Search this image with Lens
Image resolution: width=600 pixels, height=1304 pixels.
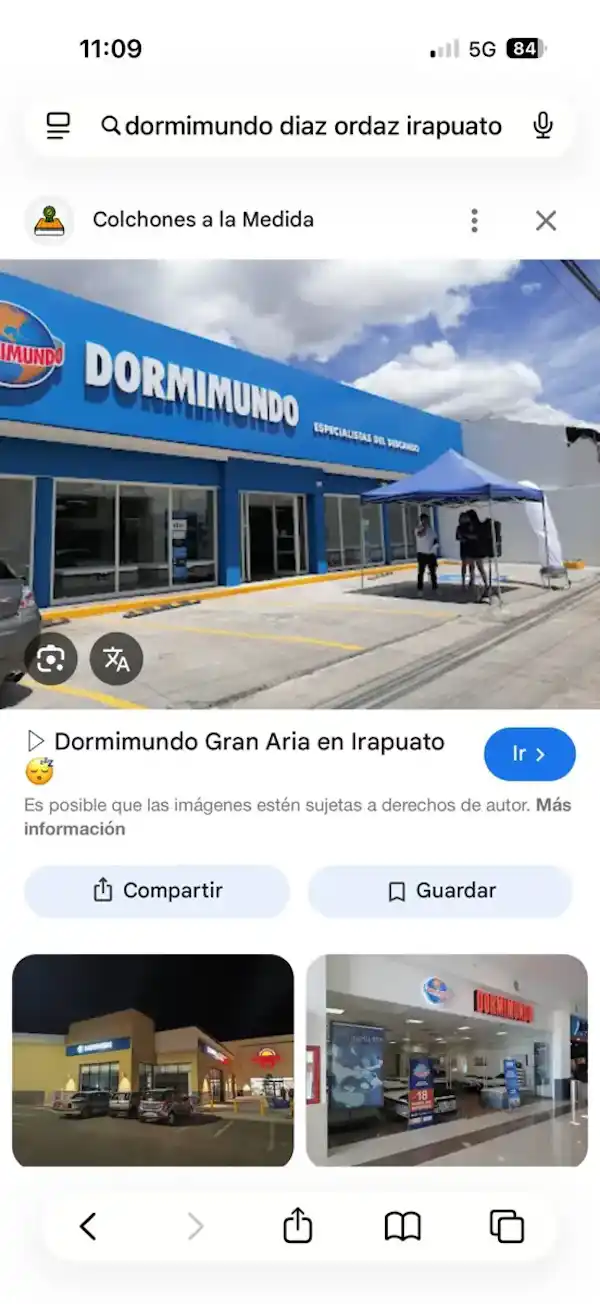coord(51,659)
